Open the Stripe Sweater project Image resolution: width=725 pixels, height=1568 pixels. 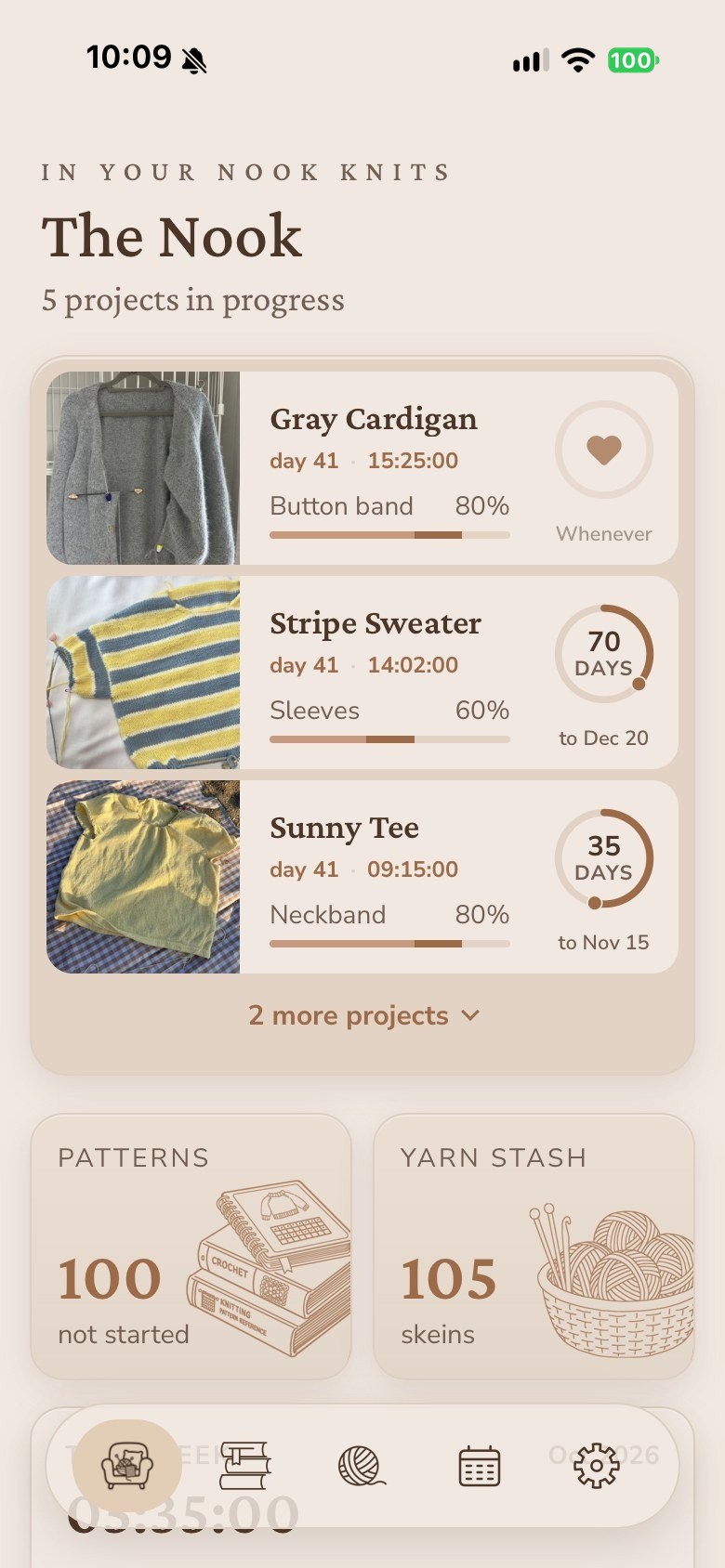362,673
